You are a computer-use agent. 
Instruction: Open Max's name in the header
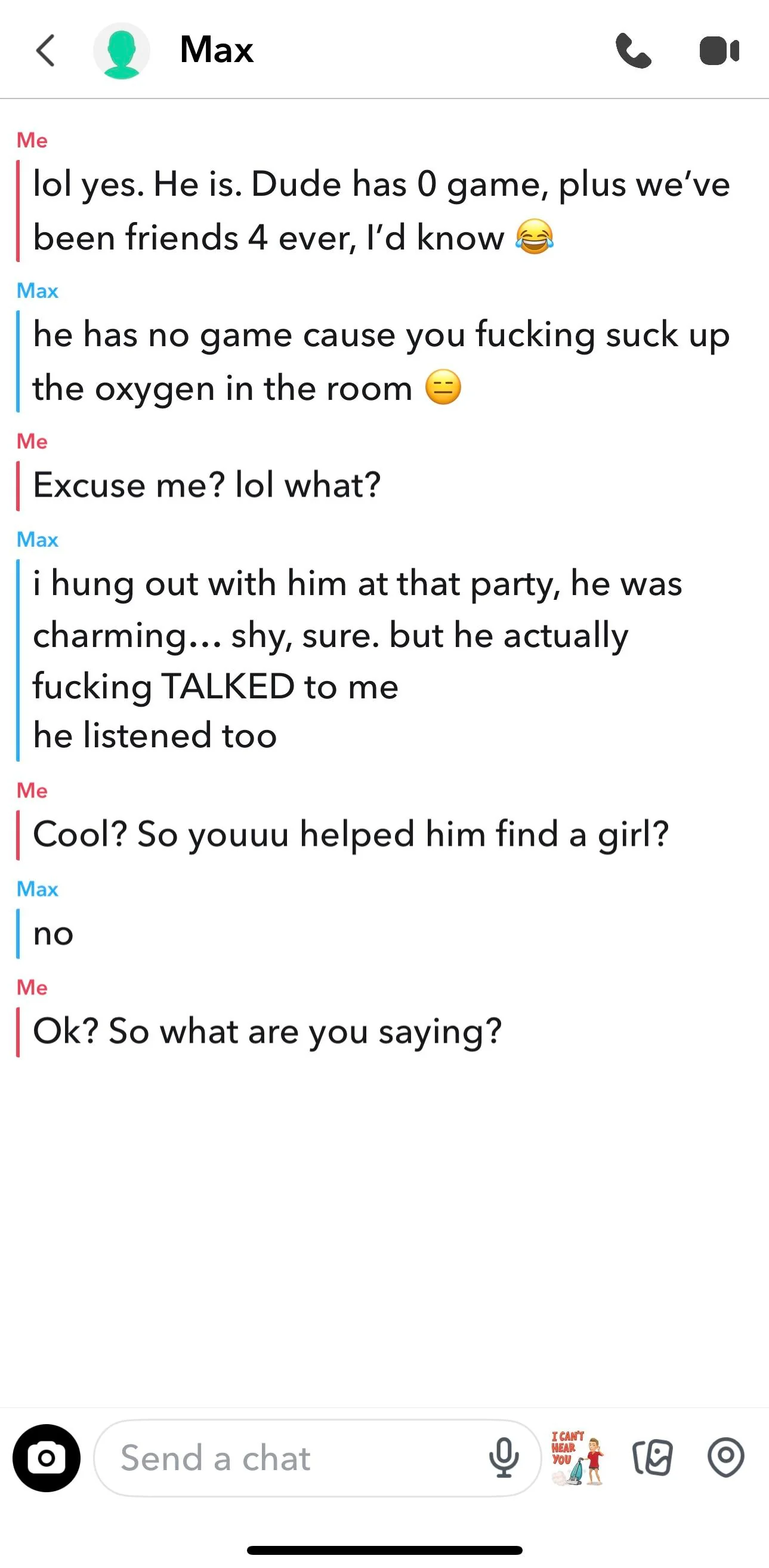tap(217, 50)
